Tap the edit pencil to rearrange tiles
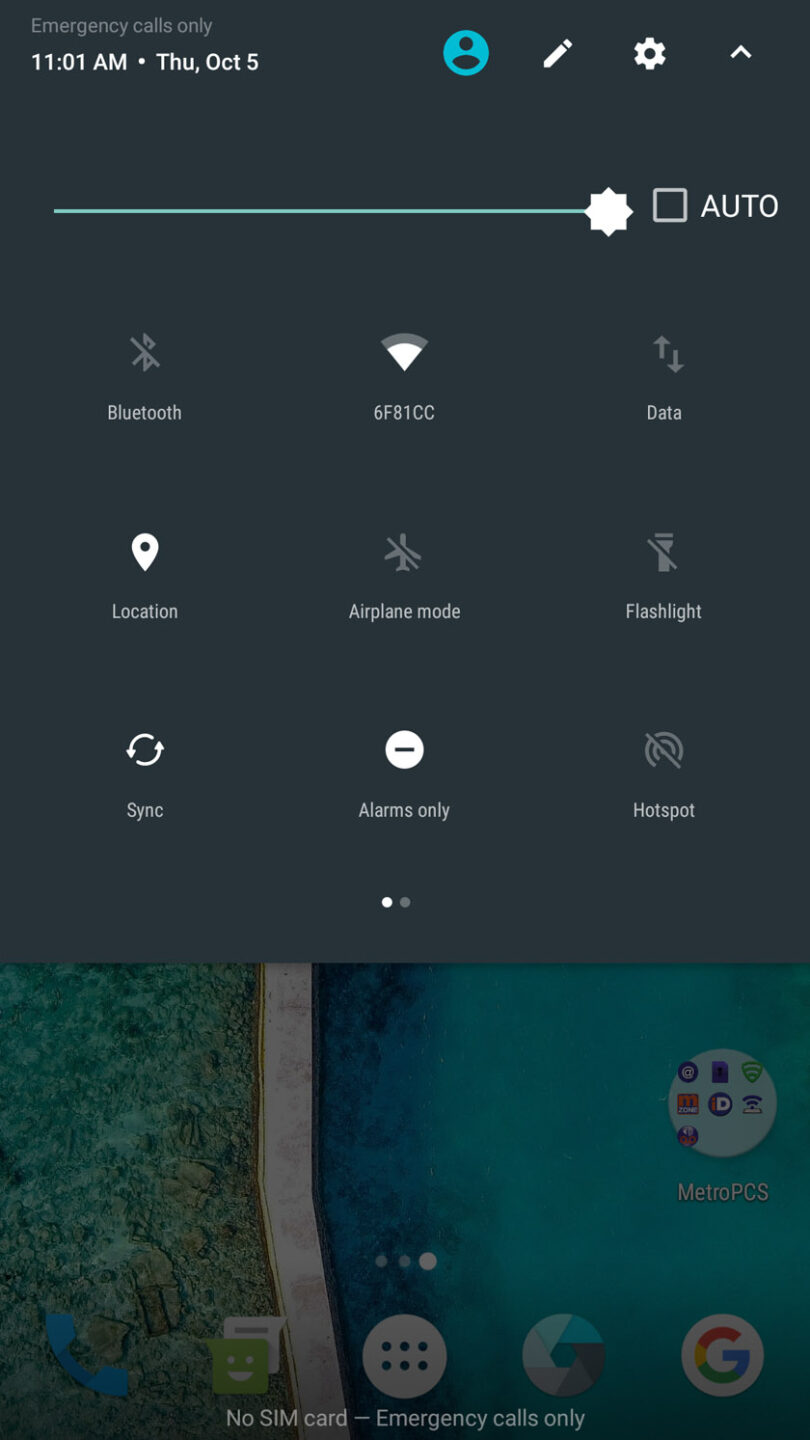This screenshot has height=1440, width=810. 557,53
